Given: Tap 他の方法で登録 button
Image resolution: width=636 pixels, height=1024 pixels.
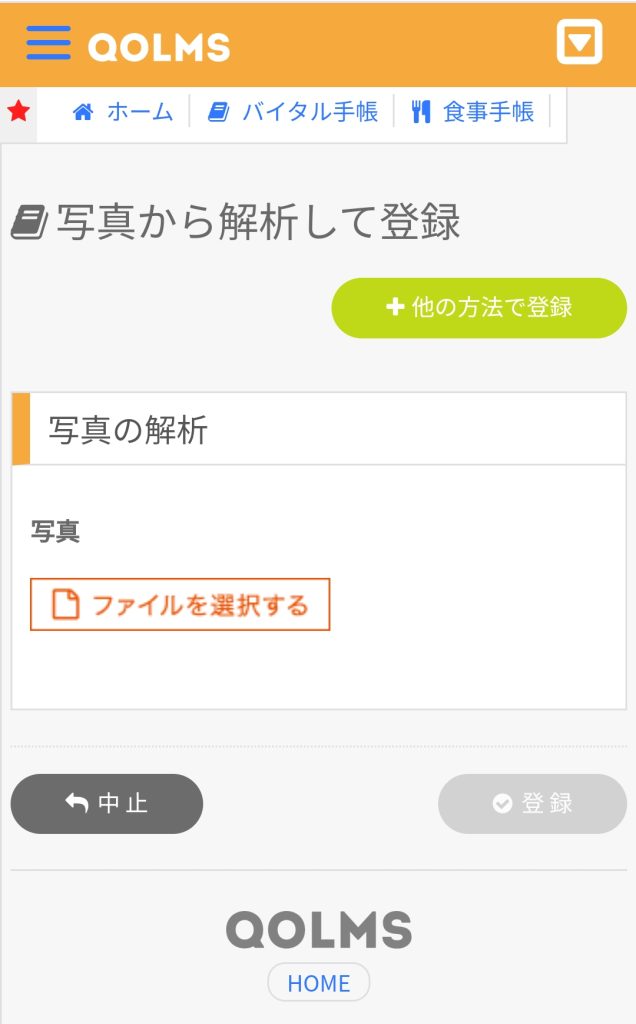Looking at the screenshot, I should pyautogui.click(x=479, y=307).
